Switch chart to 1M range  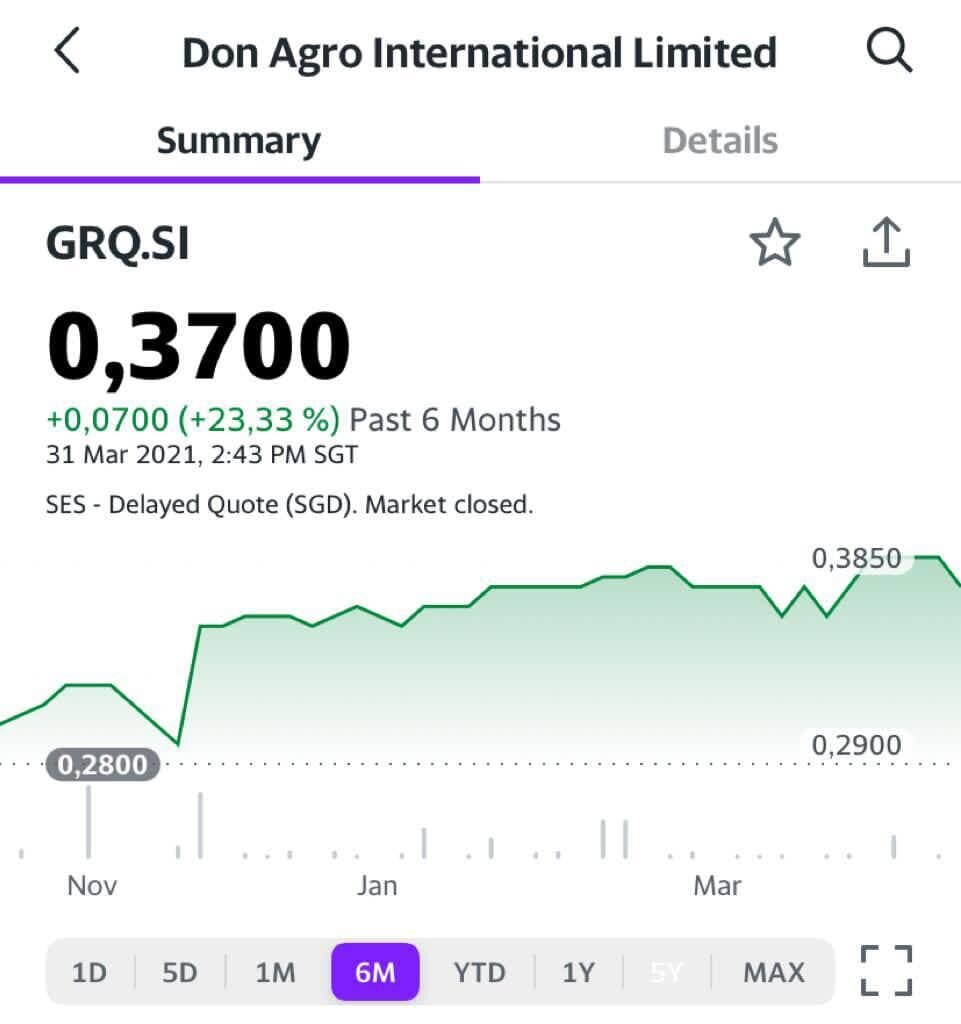(275, 972)
